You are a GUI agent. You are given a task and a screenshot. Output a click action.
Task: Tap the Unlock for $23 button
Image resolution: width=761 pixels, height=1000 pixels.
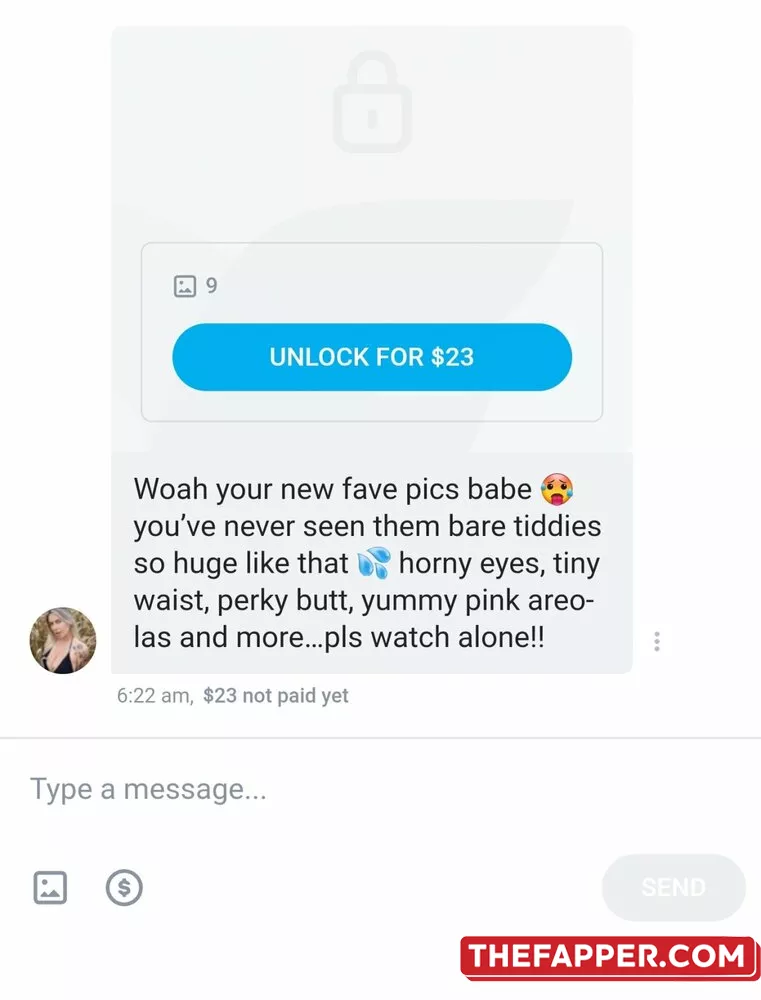point(371,357)
